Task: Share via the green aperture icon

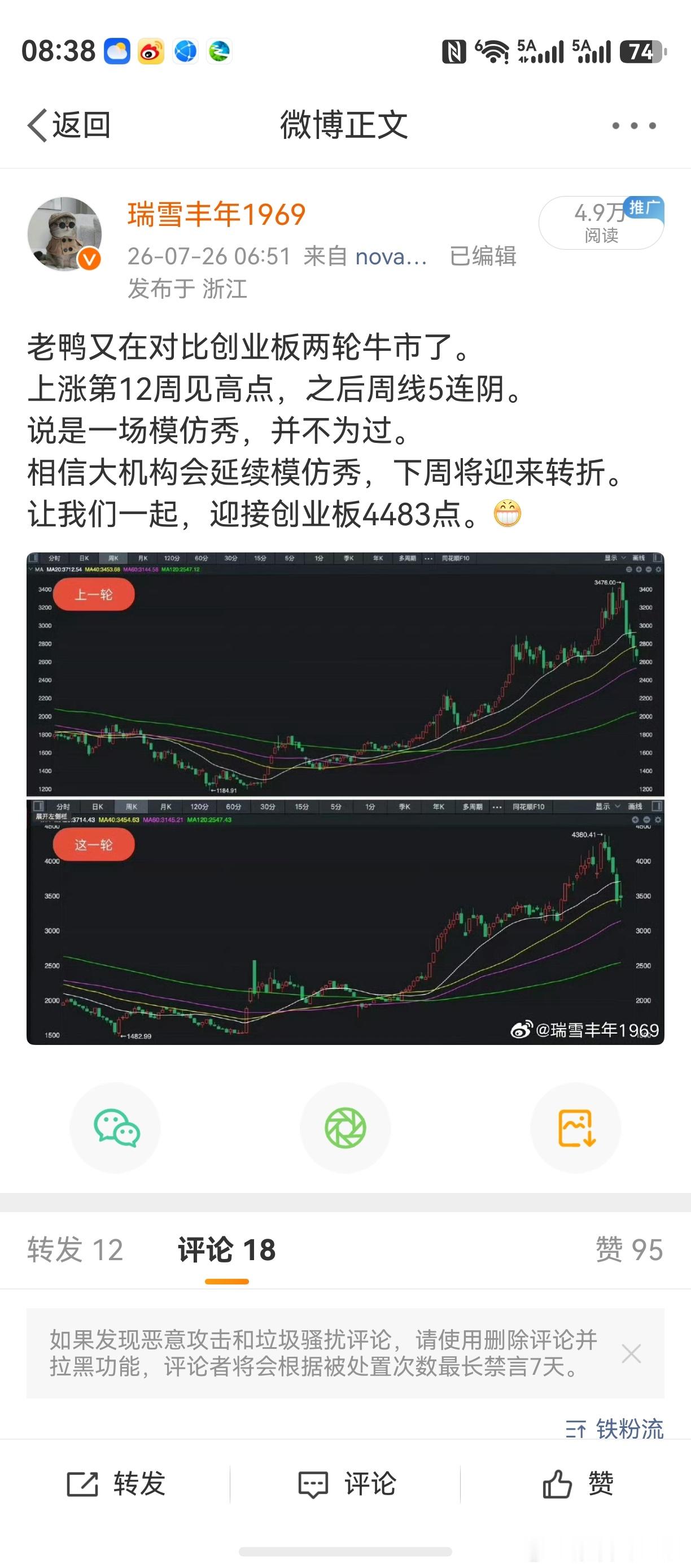Action: [x=345, y=1128]
